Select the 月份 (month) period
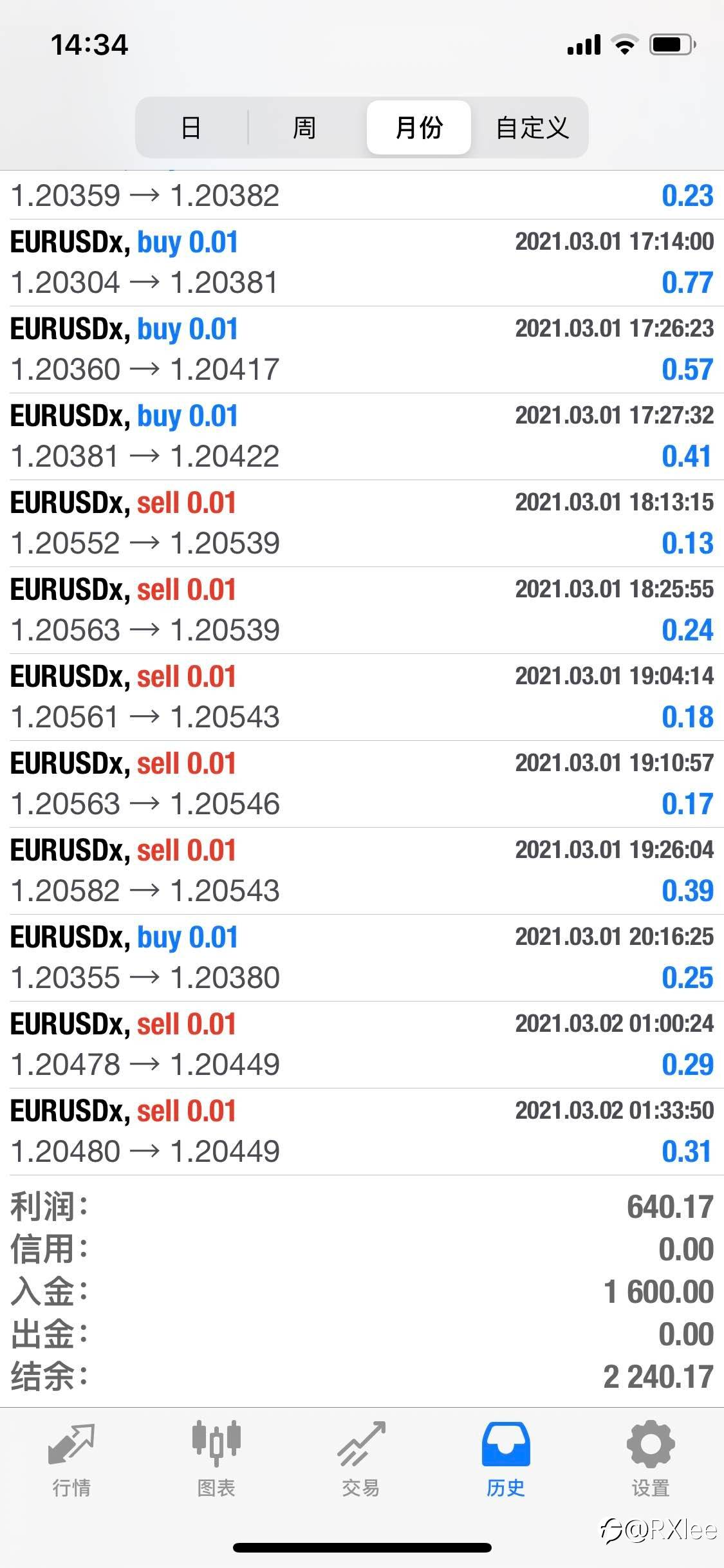 pyautogui.click(x=419, y=127)
